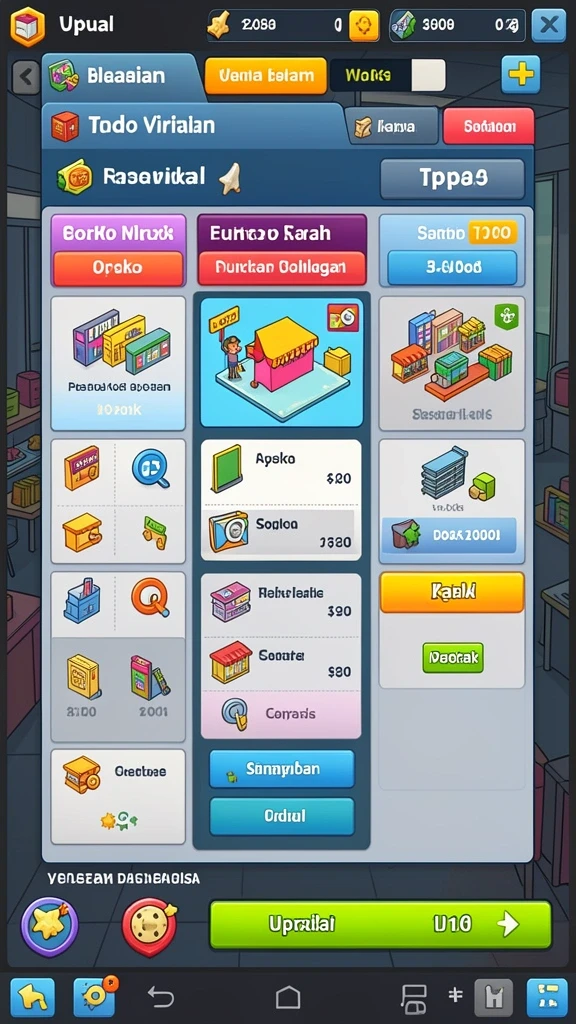Open the purple star badge
This screenshot has height=1024, width=576.
50,926
